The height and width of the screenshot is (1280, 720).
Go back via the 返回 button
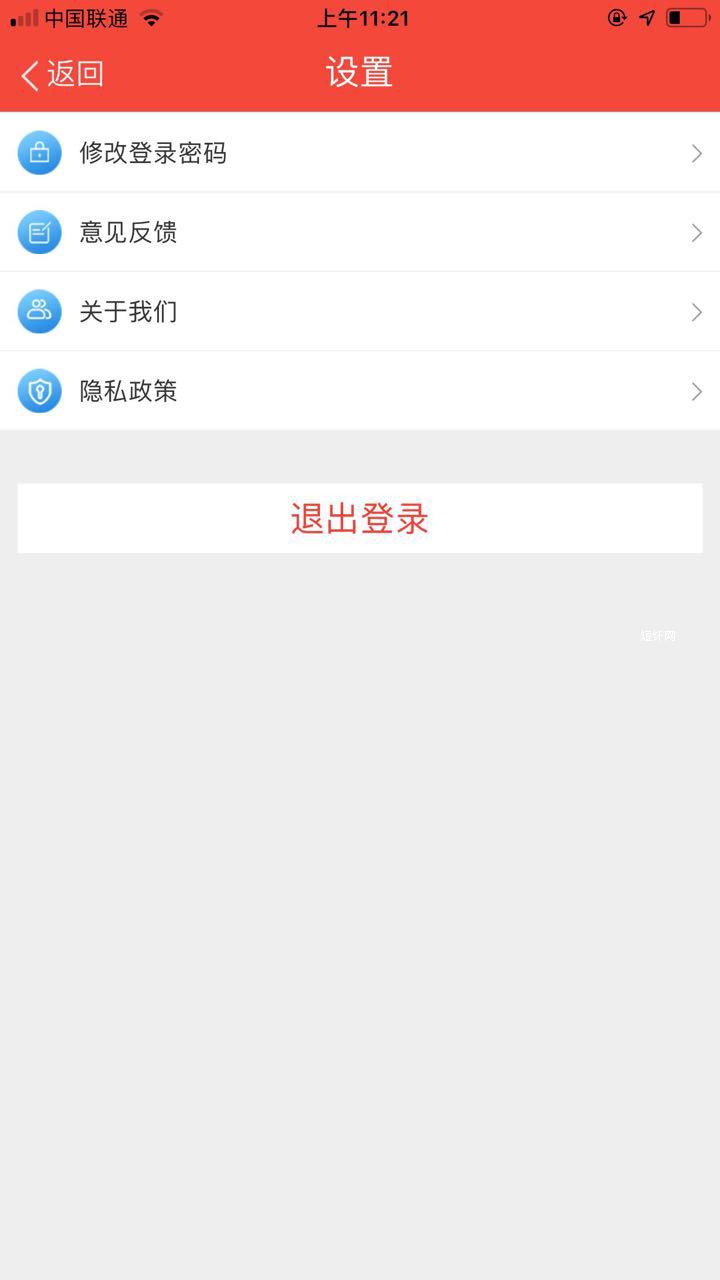pos(62,74)
